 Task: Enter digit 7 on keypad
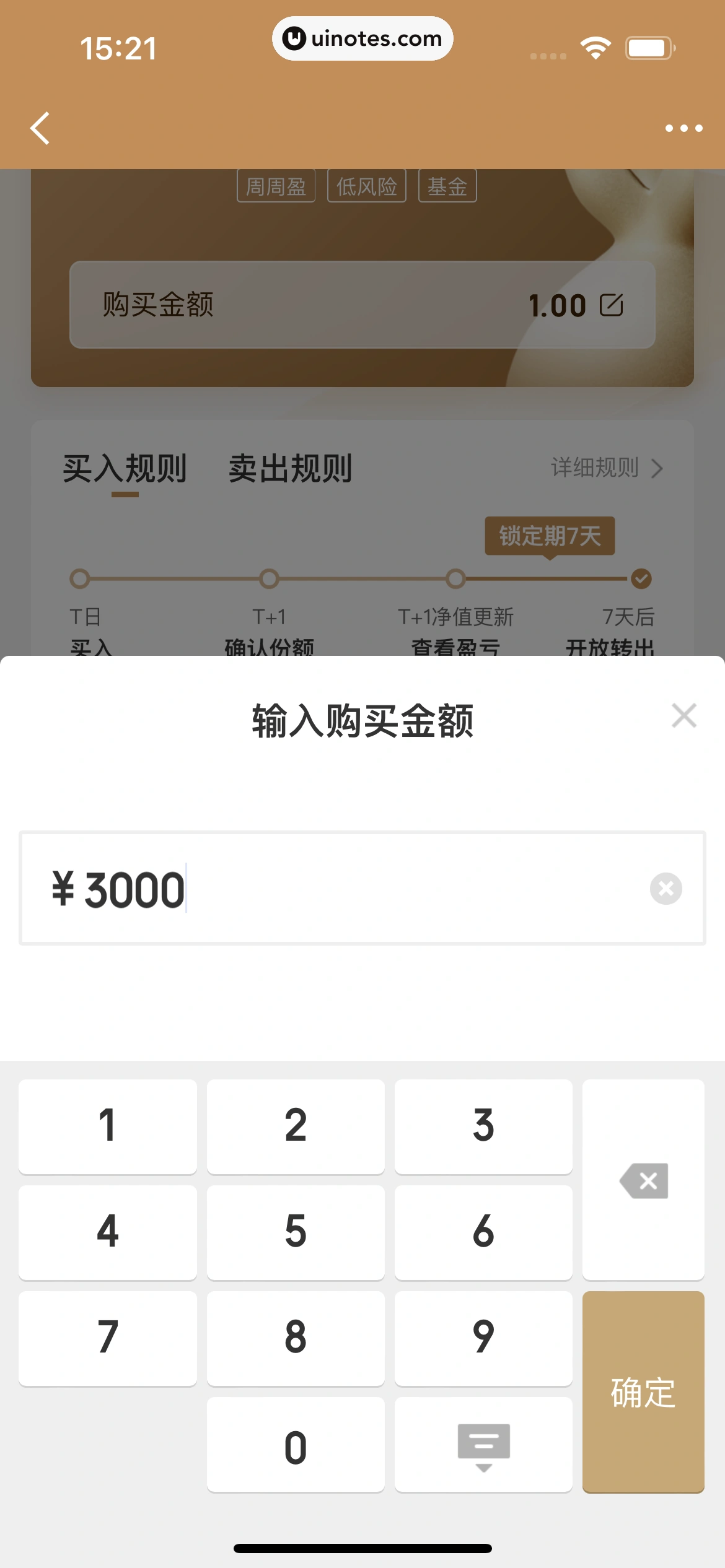[x=108, y=1338]
